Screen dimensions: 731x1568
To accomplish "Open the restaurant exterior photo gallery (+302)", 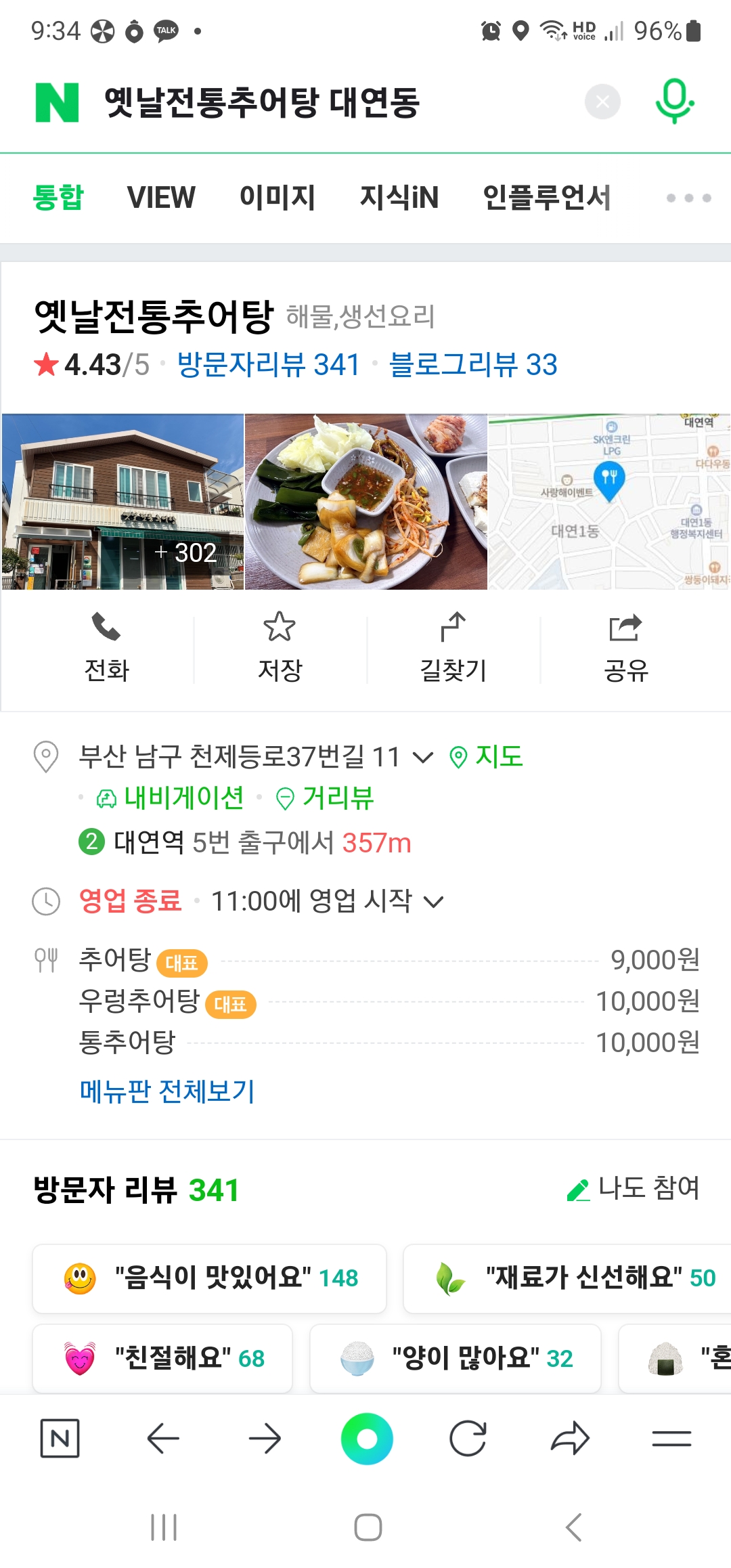I will [x=123, y=502].
